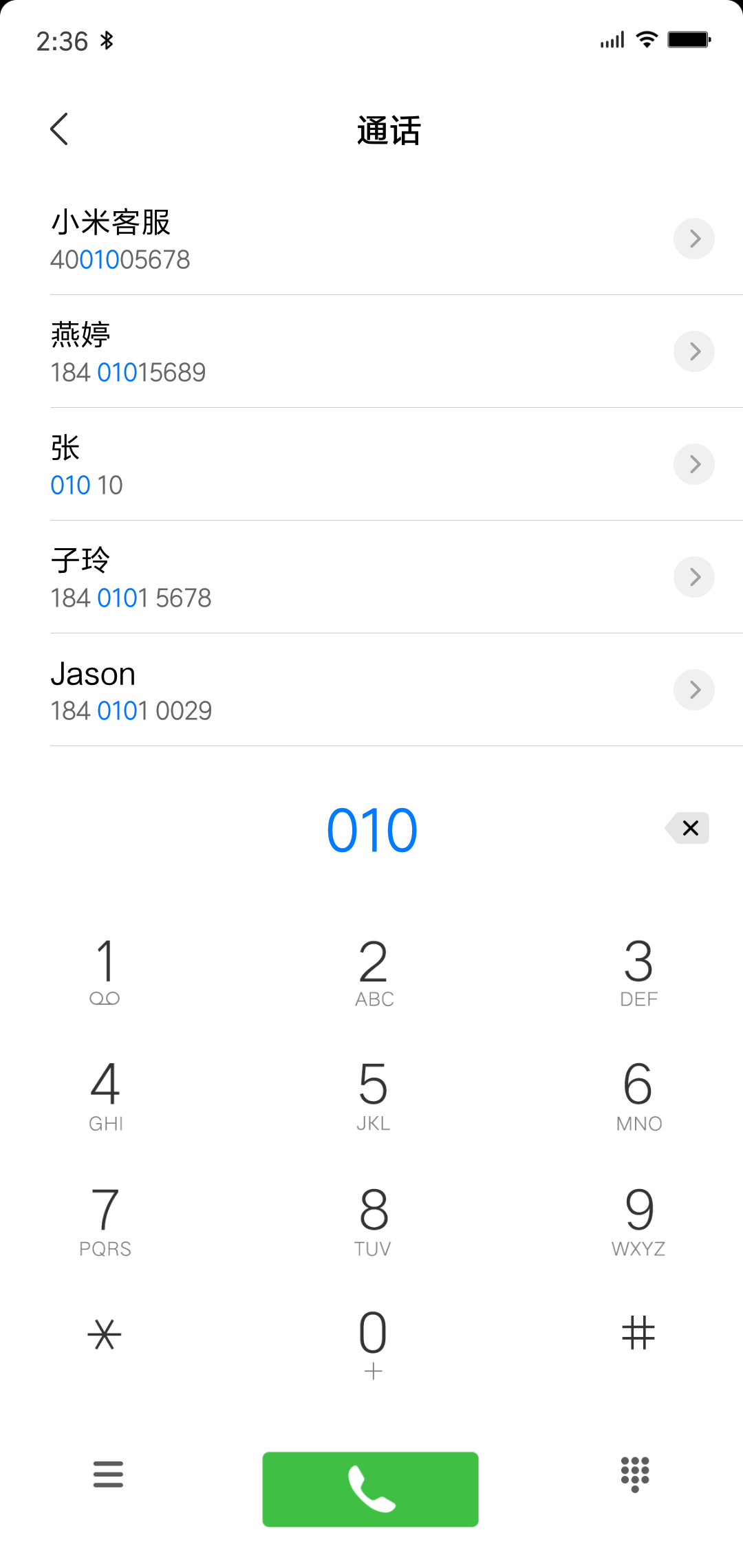Tap the 0 plus key
Image resolution: width=743 pixels, height=1568 pixels.
click(x=373, y=1344)
